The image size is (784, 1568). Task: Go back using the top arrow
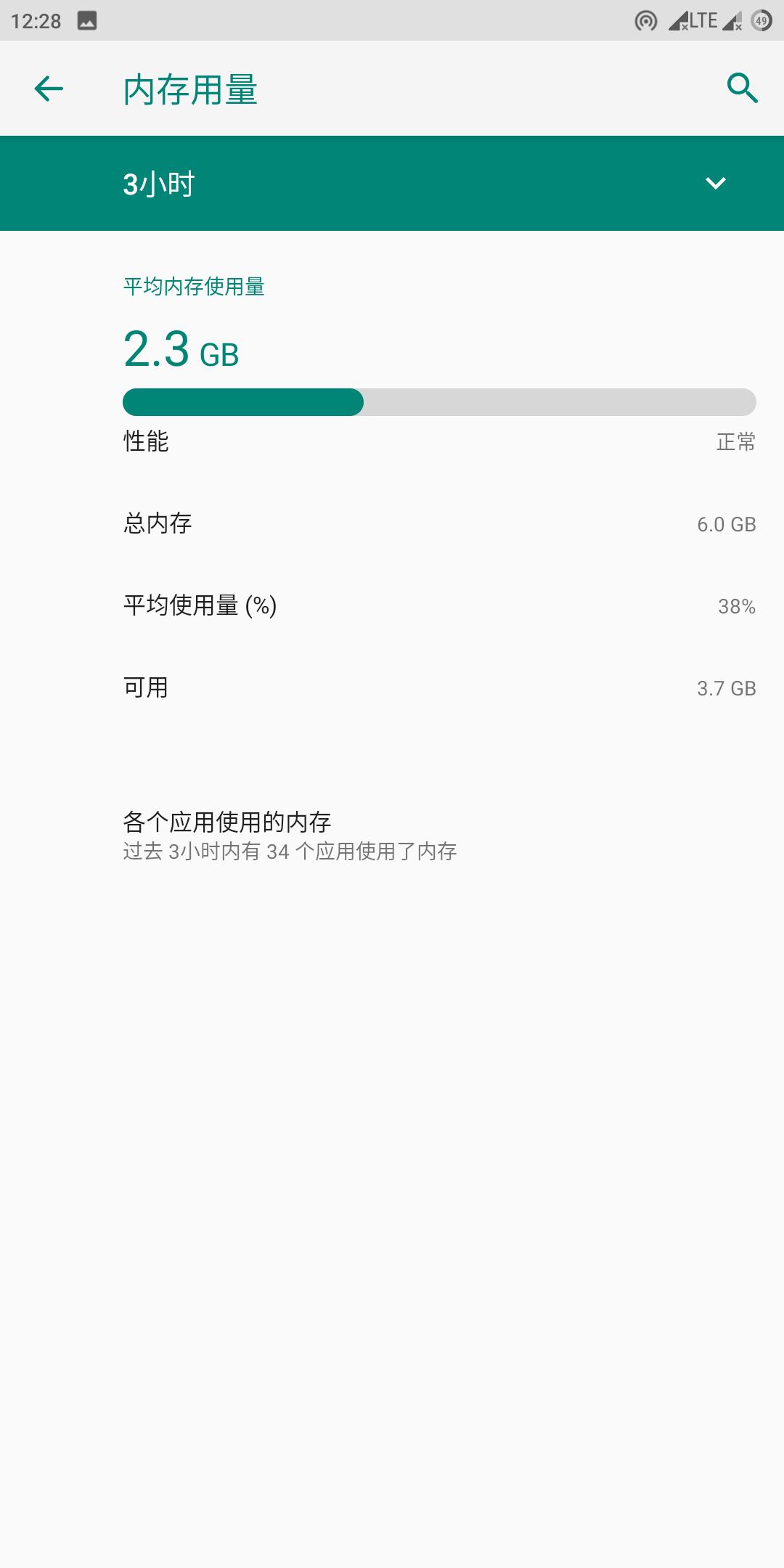pyautogui.click(x=49, y=89)
